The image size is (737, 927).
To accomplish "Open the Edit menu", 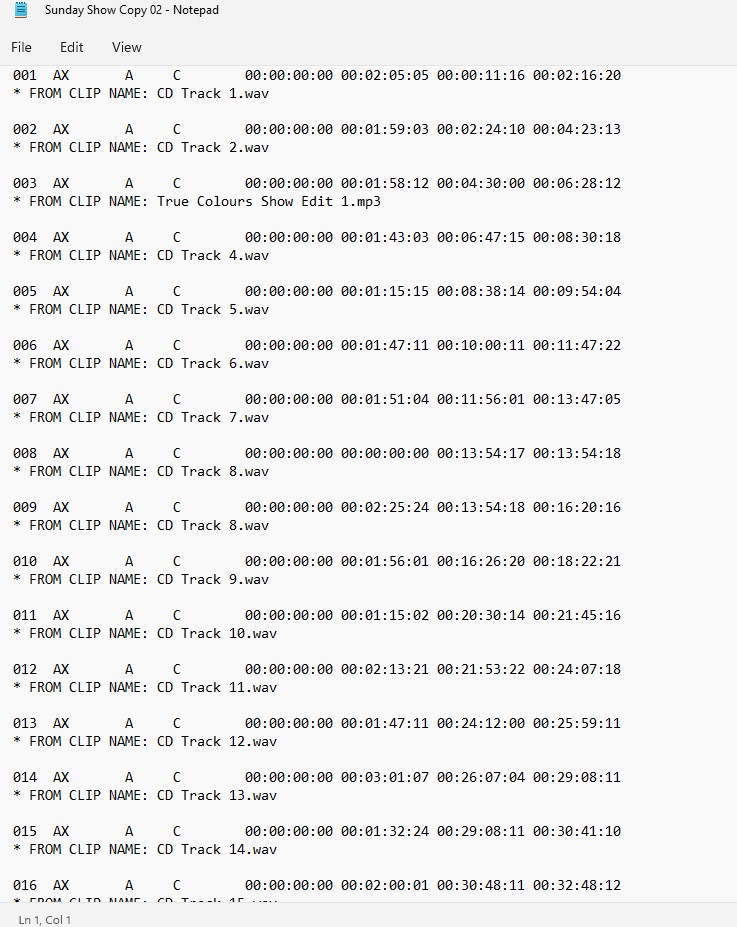I will (71, 46).
